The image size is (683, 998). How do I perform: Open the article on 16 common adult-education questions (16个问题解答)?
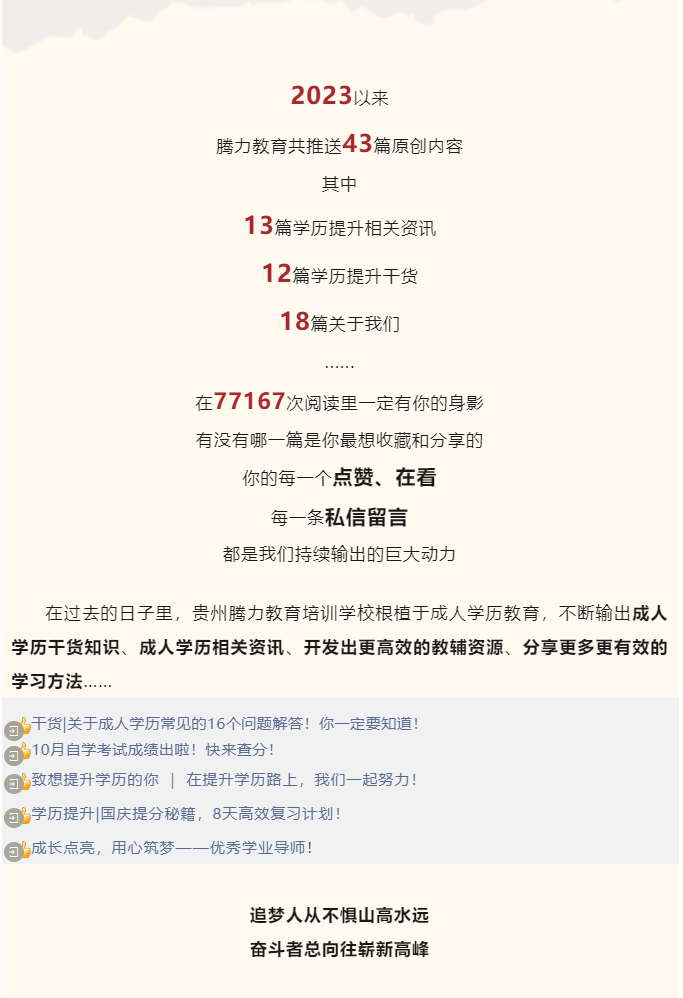(x=225, y=724)
